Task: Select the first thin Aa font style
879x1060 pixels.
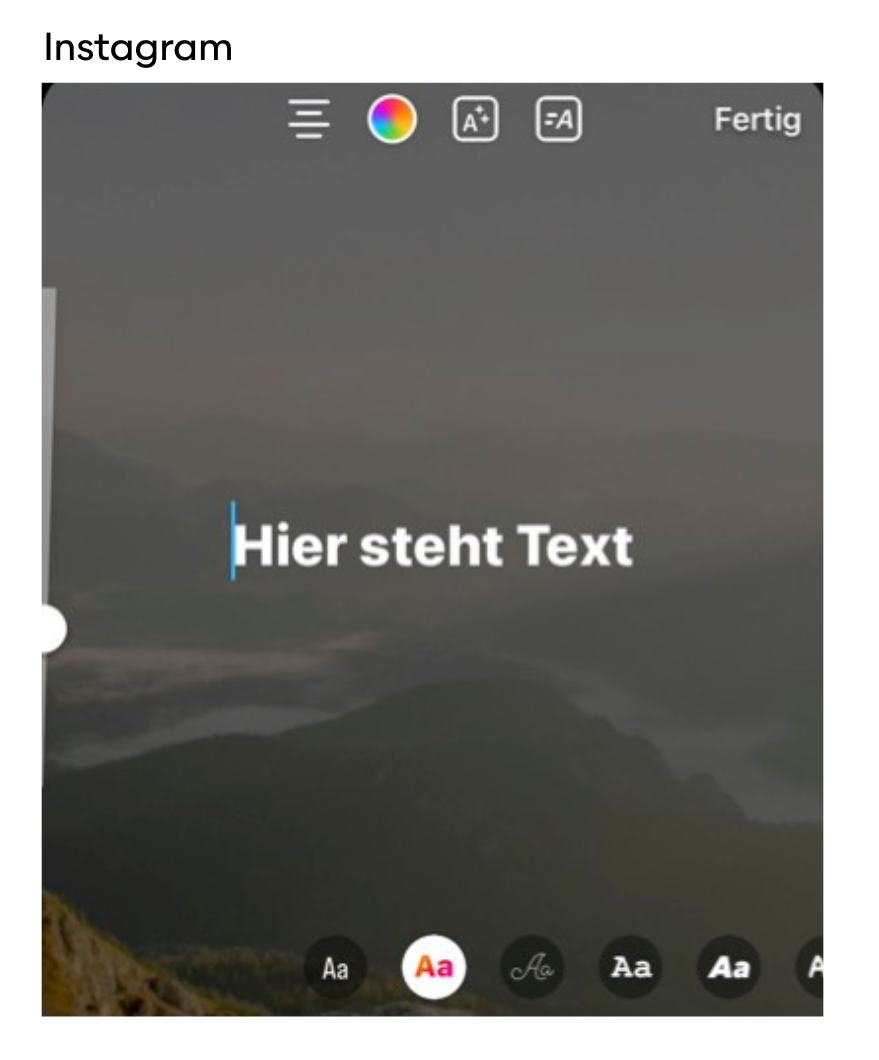Action: point(335,968)
